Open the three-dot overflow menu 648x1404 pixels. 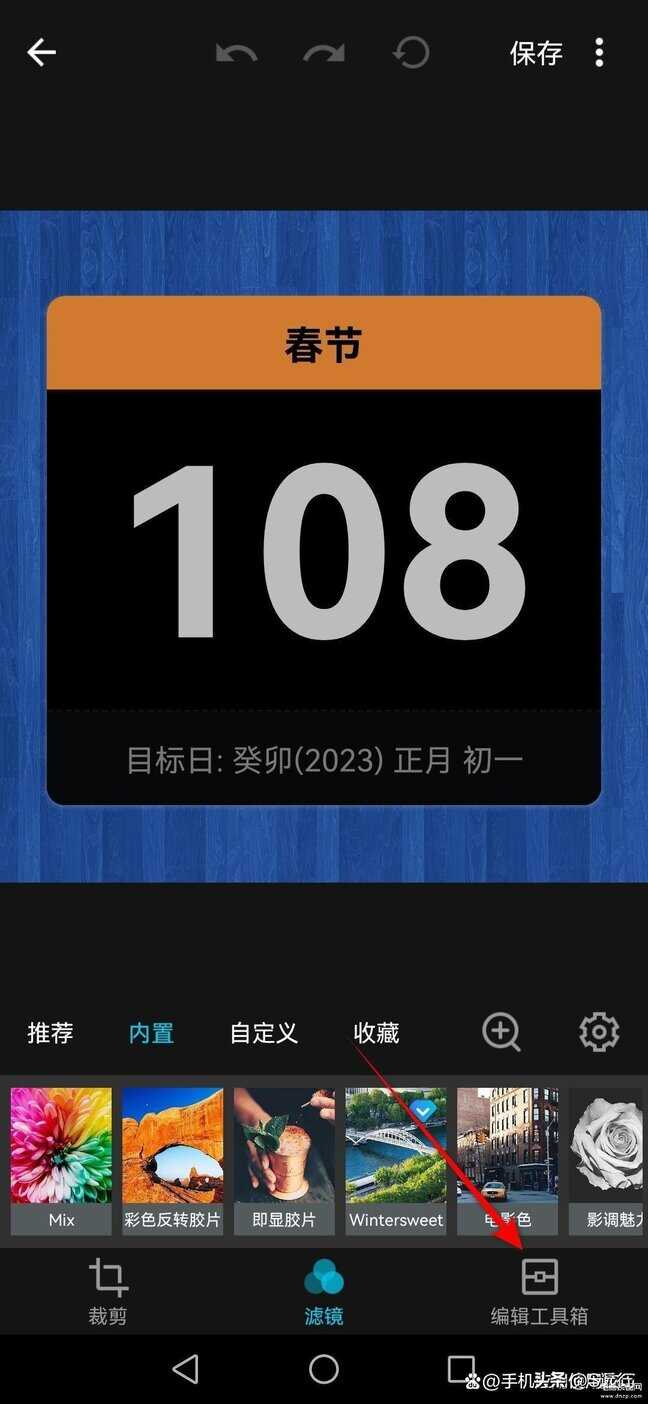[599, 52]
